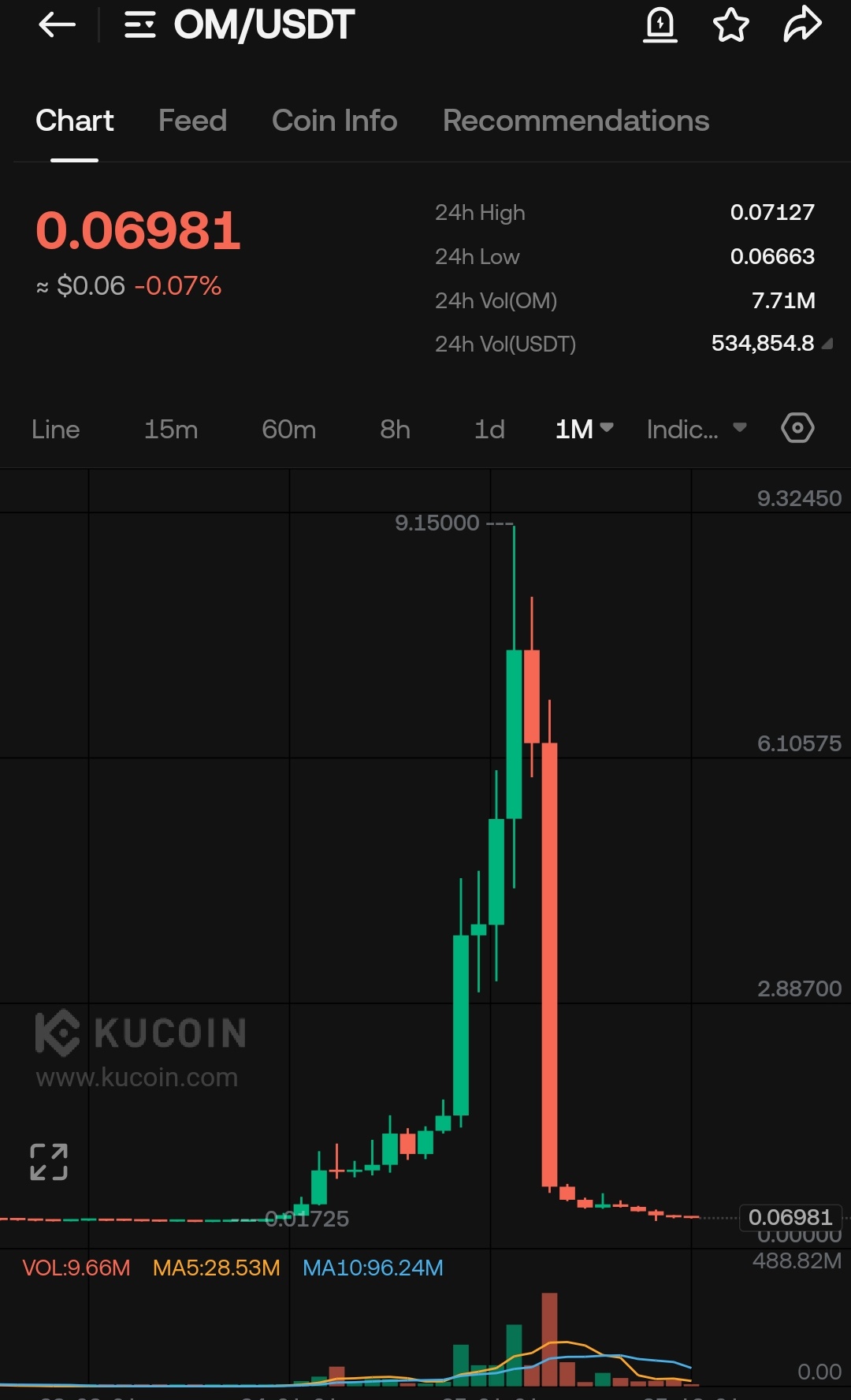
Task: Go back using the arrow icon
Action: coord(57,25)
